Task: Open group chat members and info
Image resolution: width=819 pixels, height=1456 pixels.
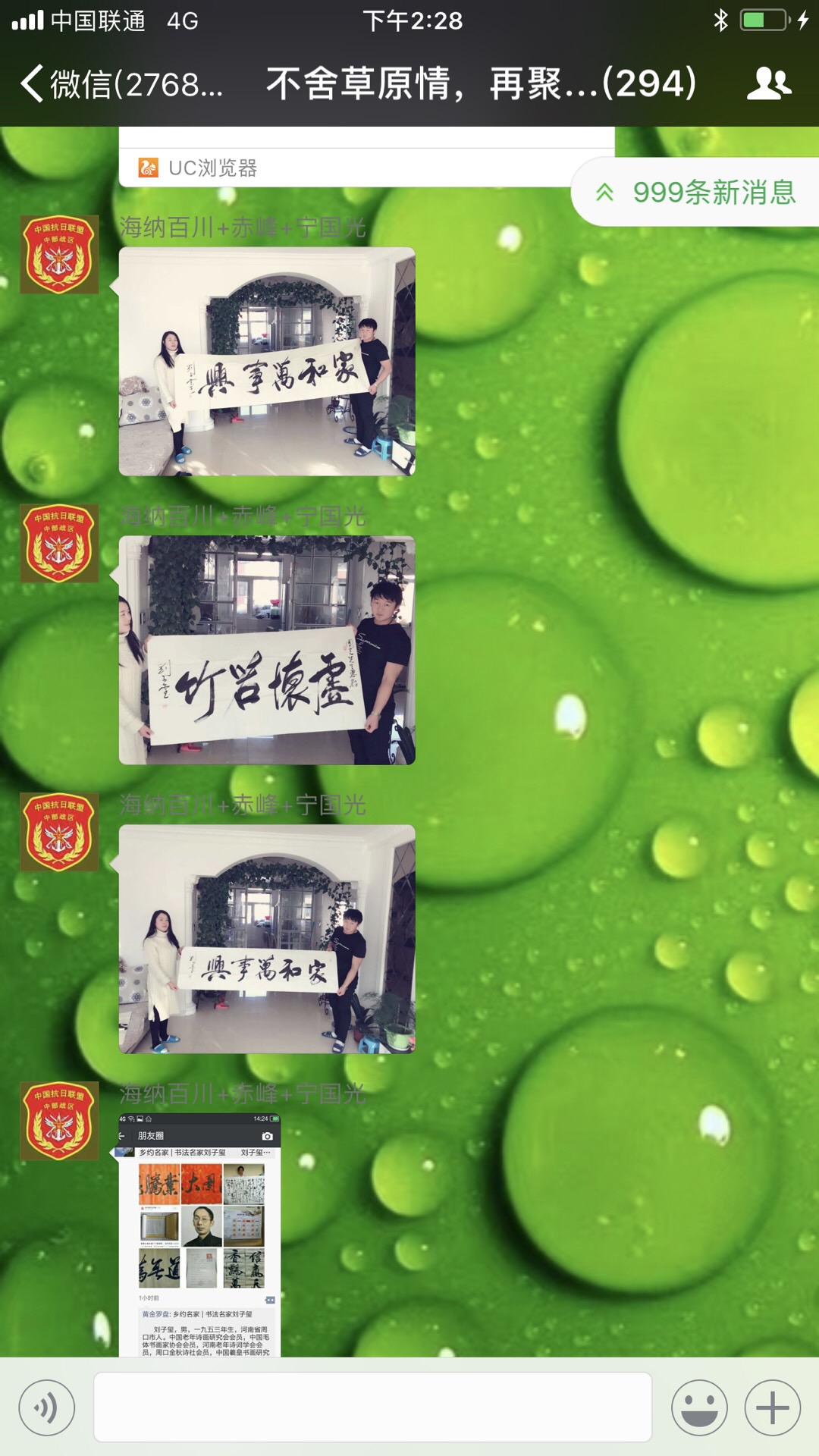Action: tap(768, 83)
